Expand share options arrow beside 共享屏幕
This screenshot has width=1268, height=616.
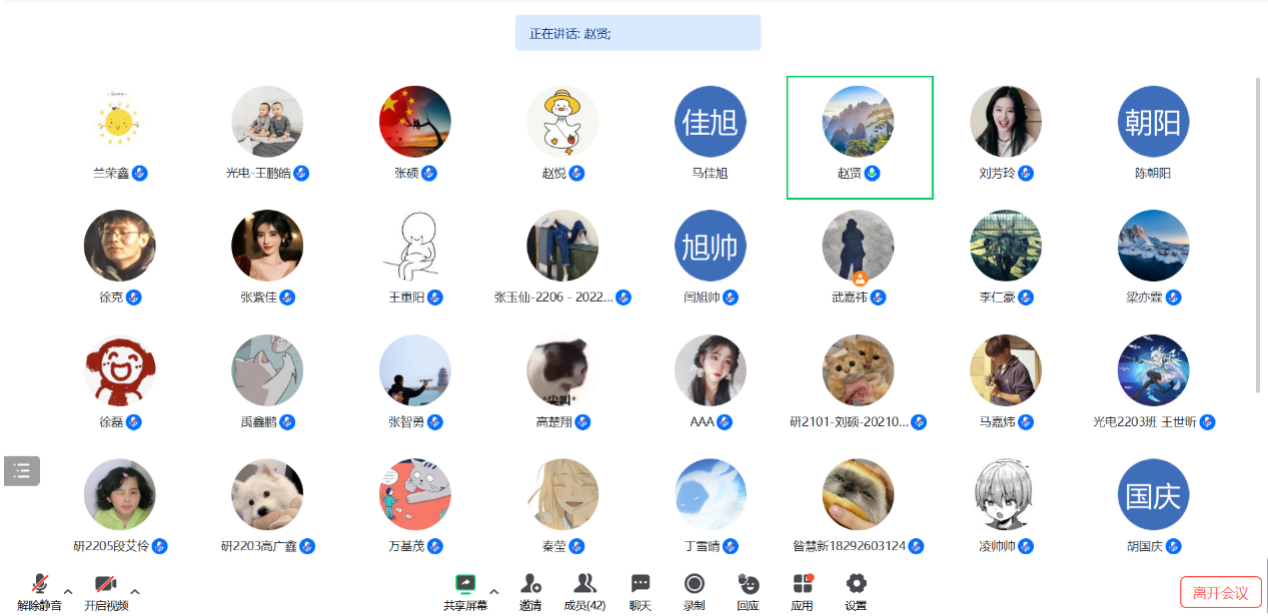coord(494,591)
